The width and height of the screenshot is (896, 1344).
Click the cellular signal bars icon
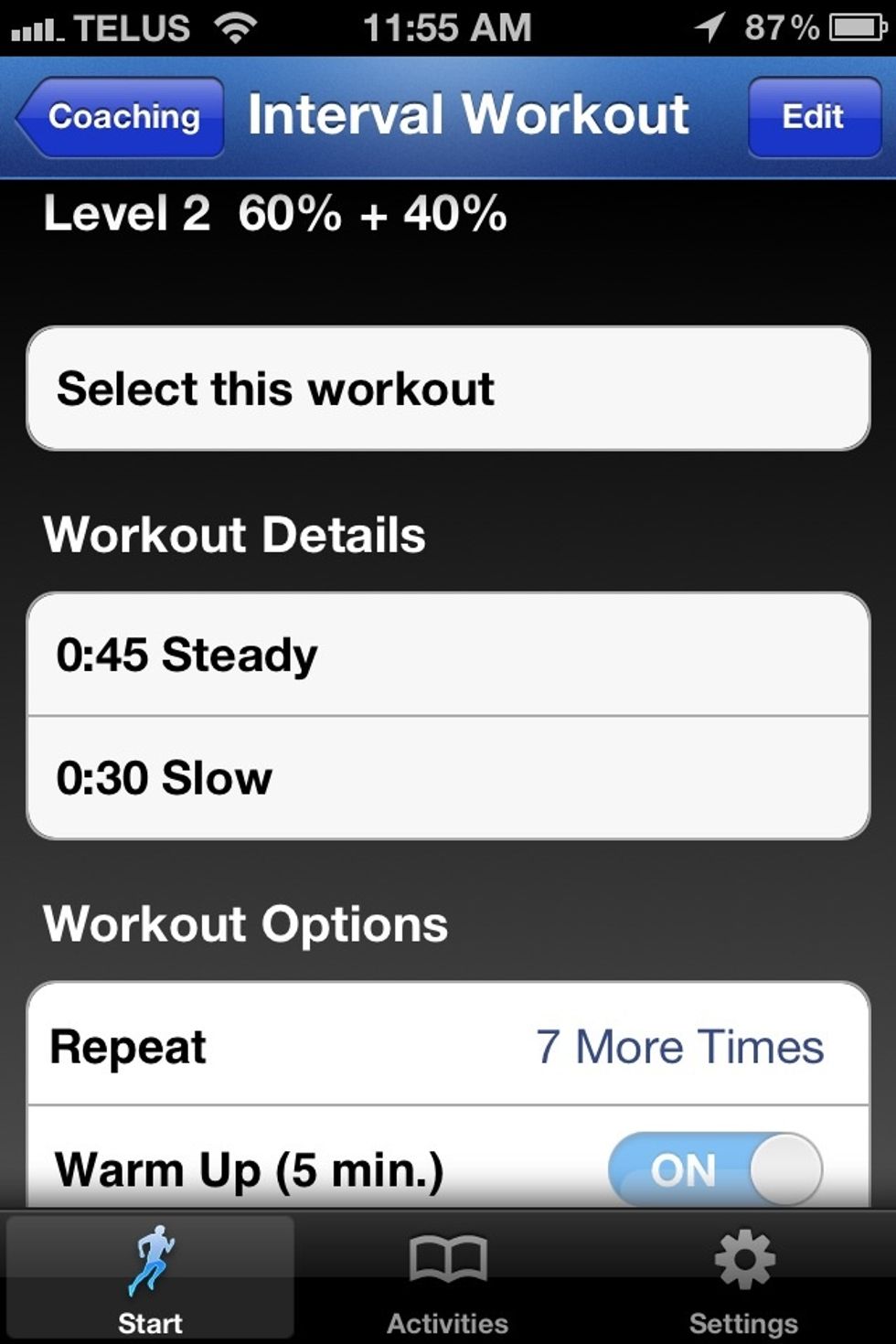pyautogui.click(x=37, y=27)
